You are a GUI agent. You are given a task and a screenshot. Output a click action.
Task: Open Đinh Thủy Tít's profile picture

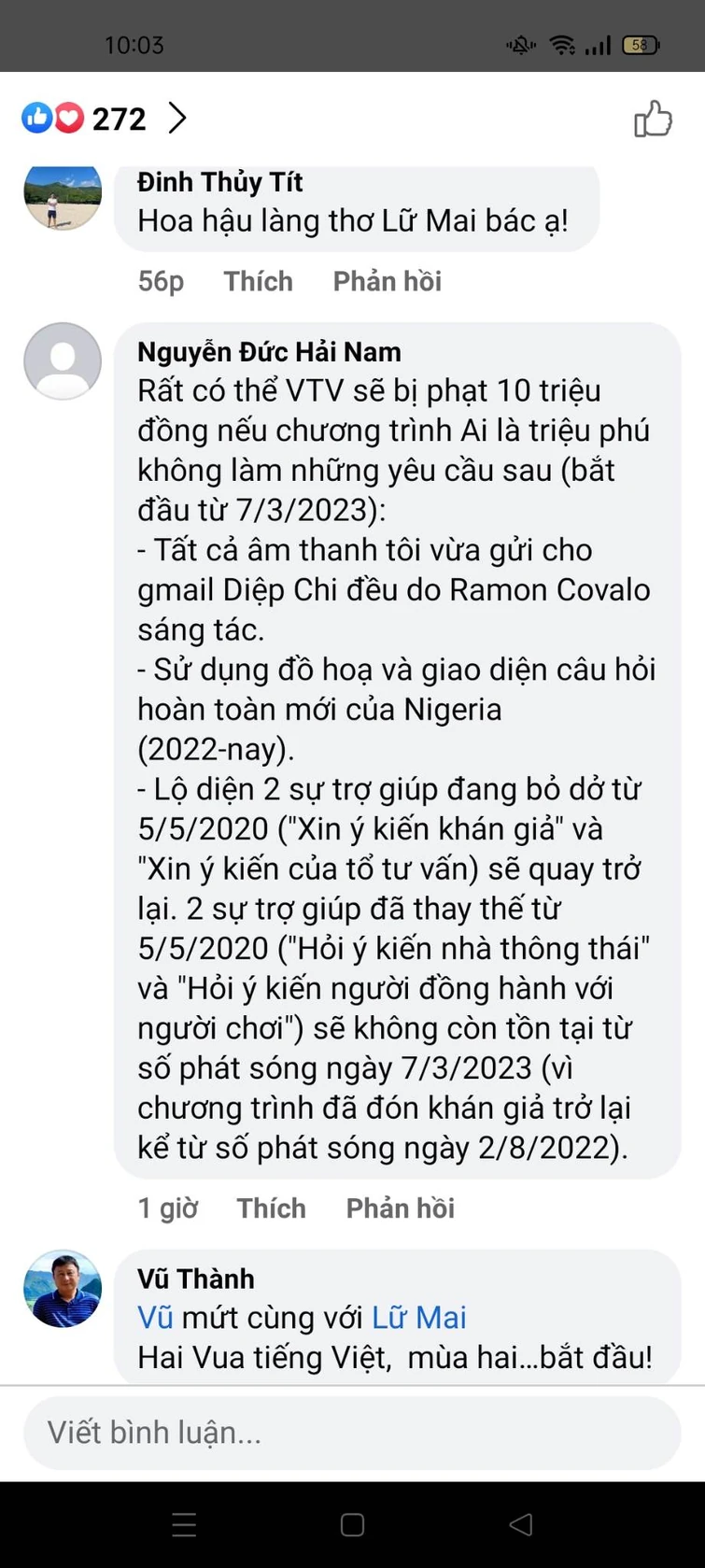click(63, 195)
